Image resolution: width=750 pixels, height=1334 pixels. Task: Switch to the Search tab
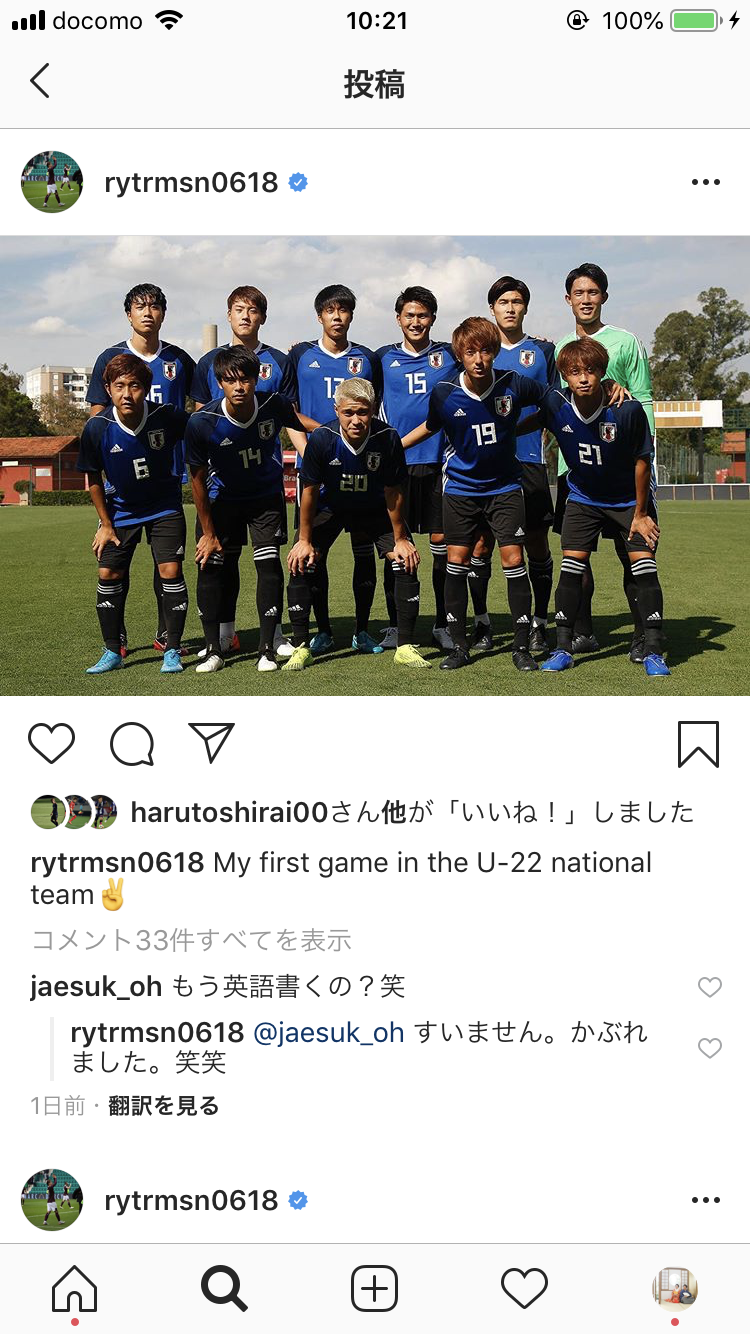click(224, 1288)
